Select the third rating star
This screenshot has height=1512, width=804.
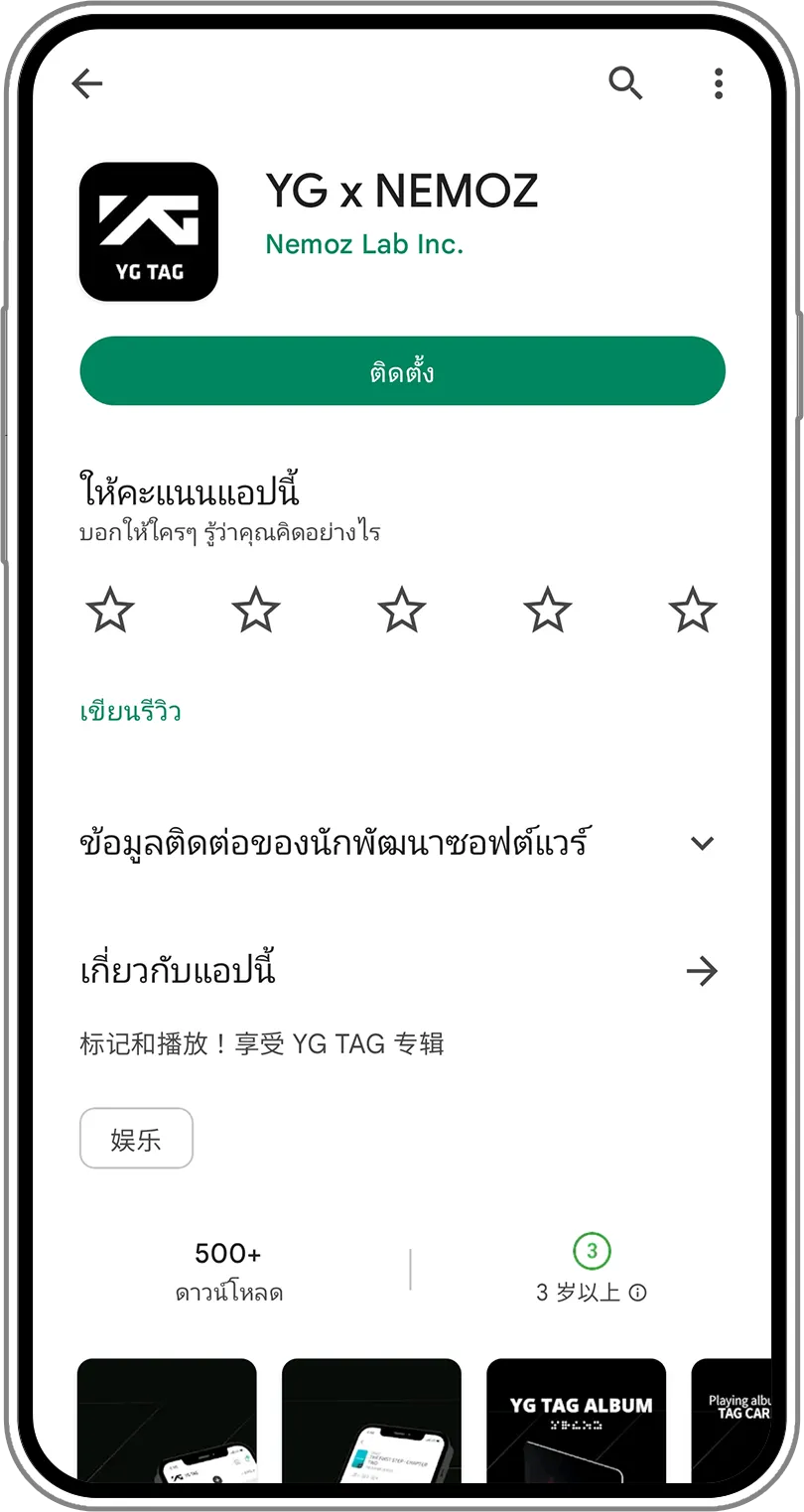pos(402,610)
